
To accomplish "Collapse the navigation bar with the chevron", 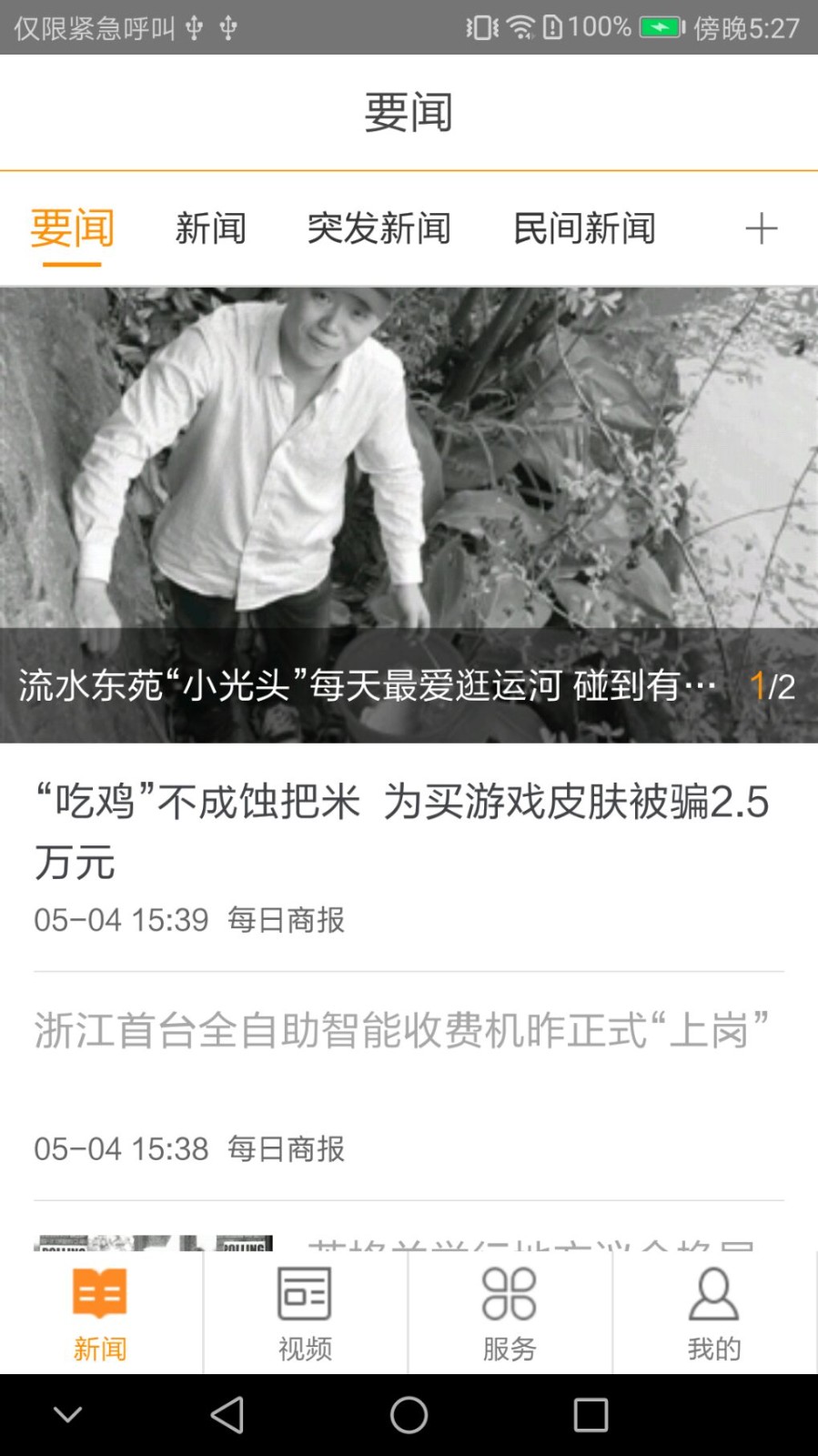I will click(66, 1415).
